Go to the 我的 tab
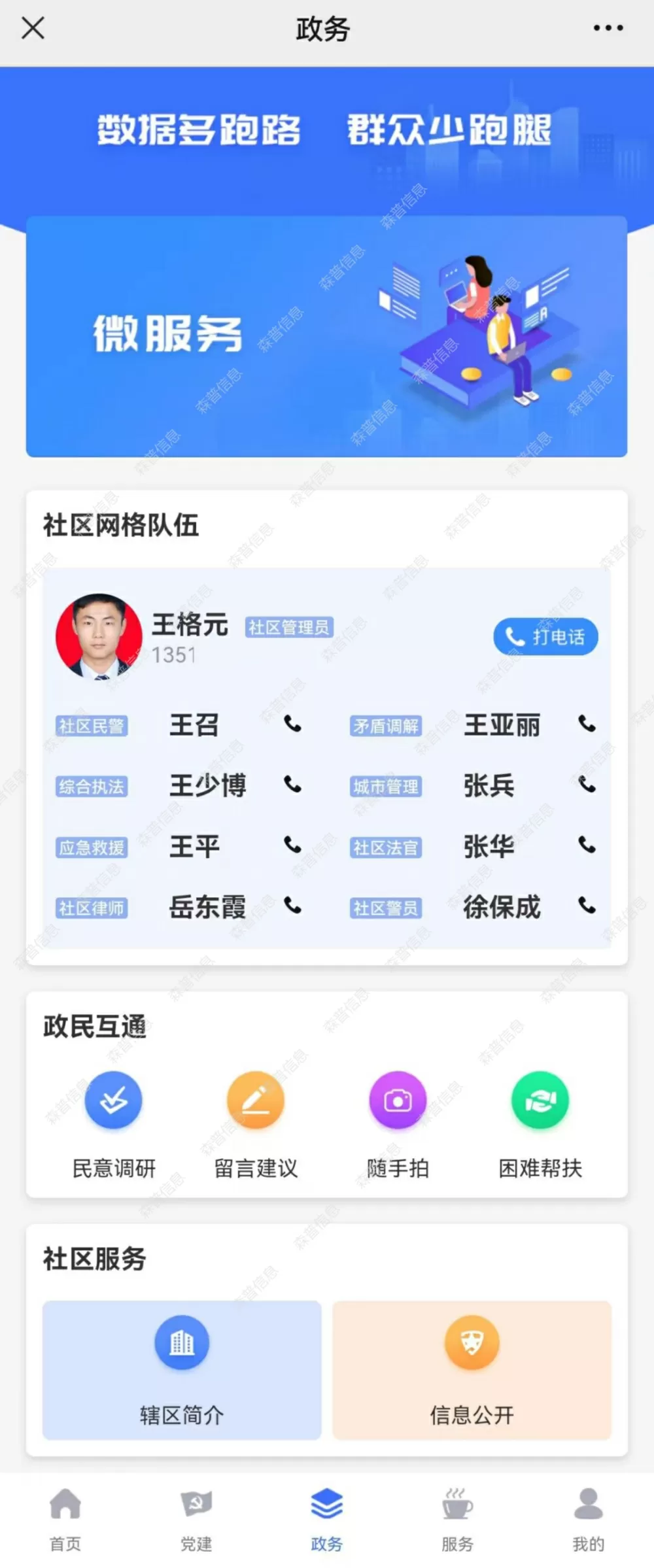The image size is (654, 1568). point(588,1520)
